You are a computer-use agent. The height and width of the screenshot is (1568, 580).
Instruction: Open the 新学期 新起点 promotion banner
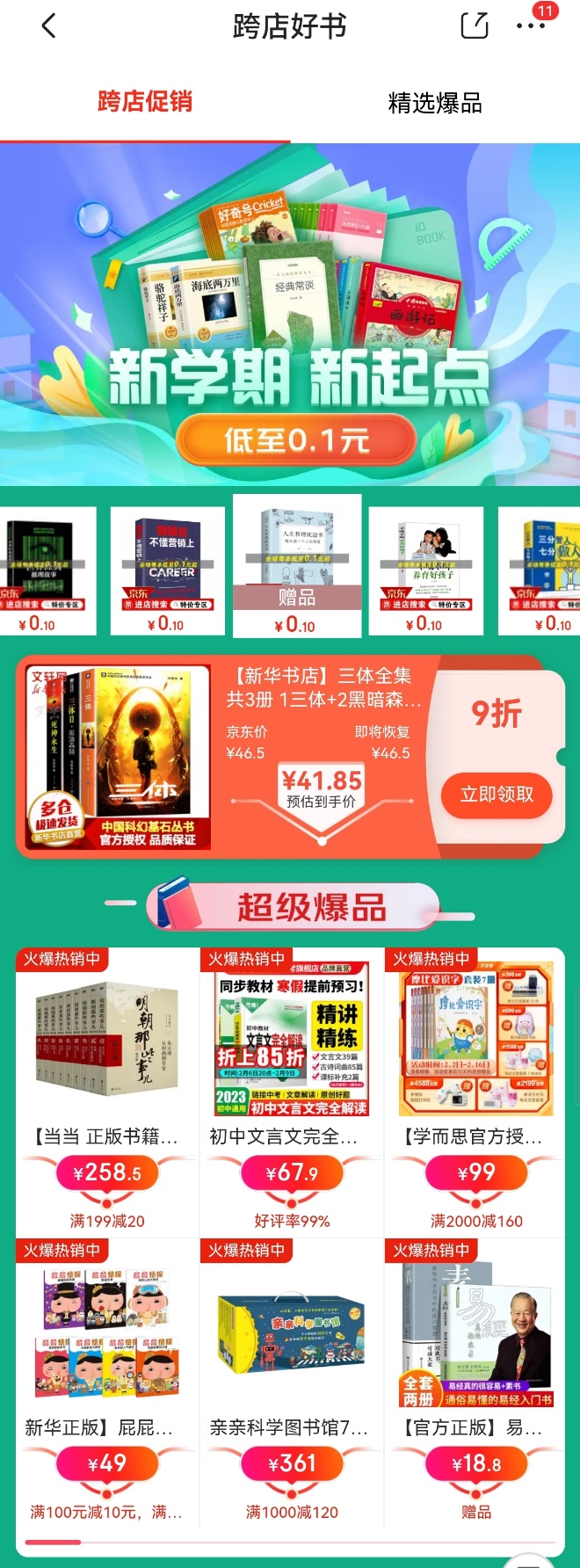click(290, 315)
